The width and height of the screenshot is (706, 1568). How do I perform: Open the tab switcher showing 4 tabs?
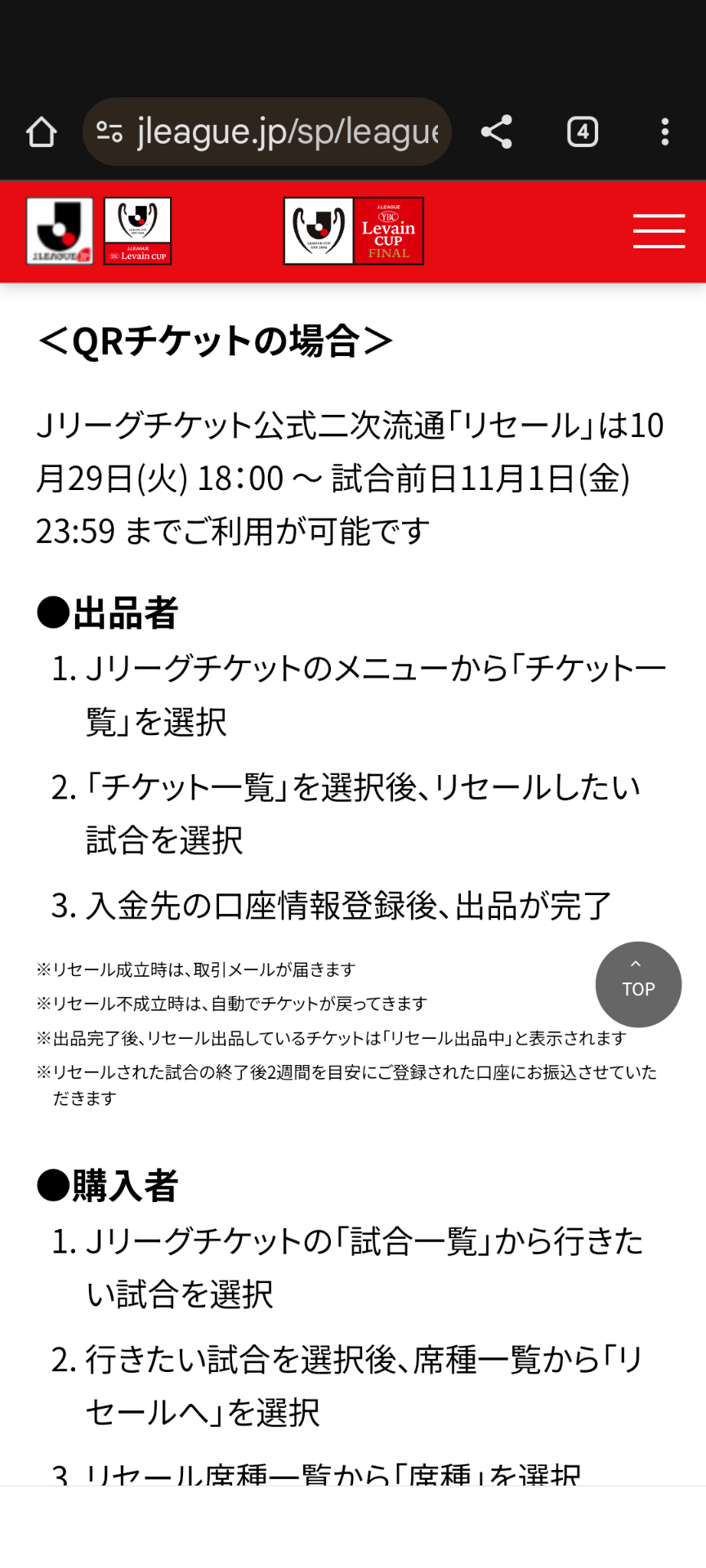(583, 131)
